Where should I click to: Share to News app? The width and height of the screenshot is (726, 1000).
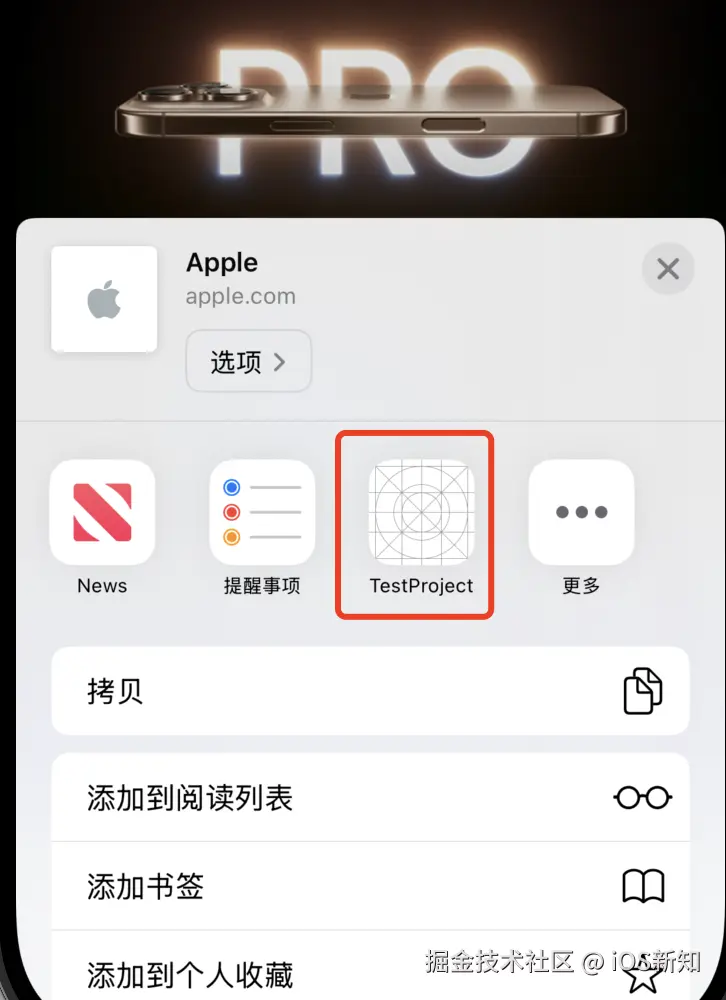tap(102, 512)
